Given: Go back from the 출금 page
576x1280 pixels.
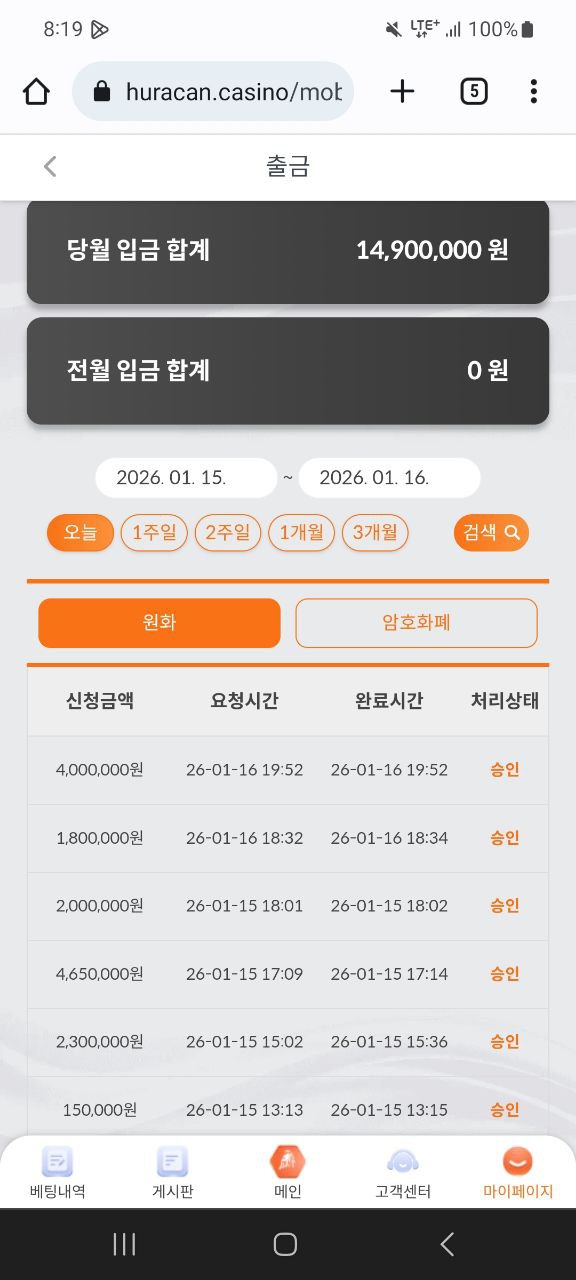Looking at the screenshot, I should [x=50, y=167].
